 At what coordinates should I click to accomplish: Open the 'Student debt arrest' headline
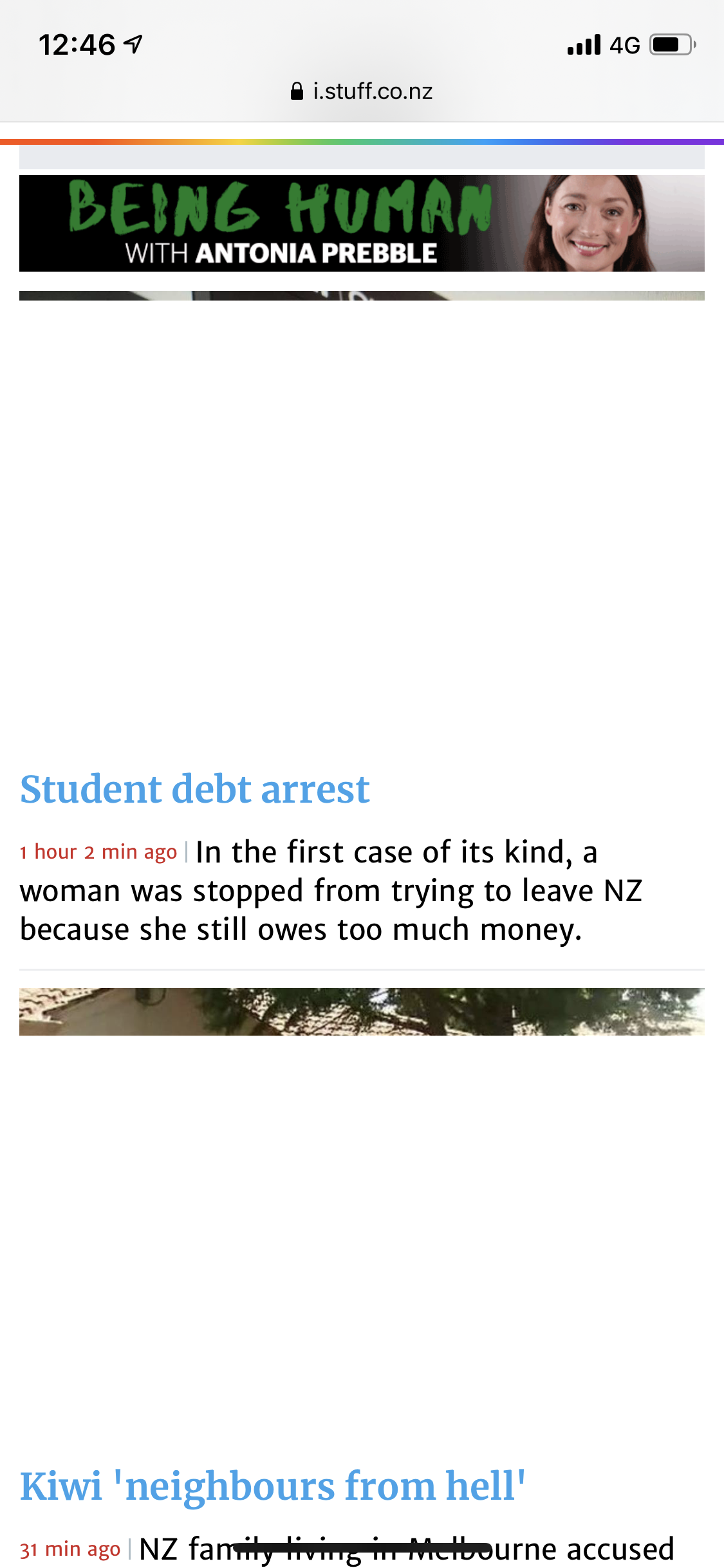coord(195,789)
